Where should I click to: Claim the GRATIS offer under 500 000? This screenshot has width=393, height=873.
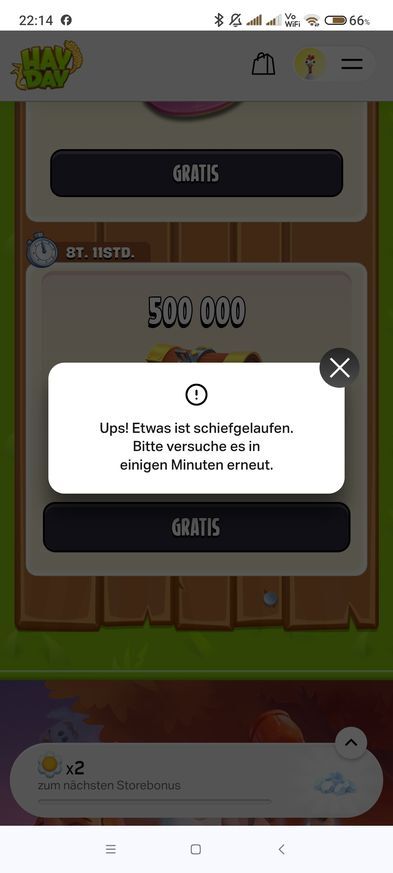[x=196, y=527]
